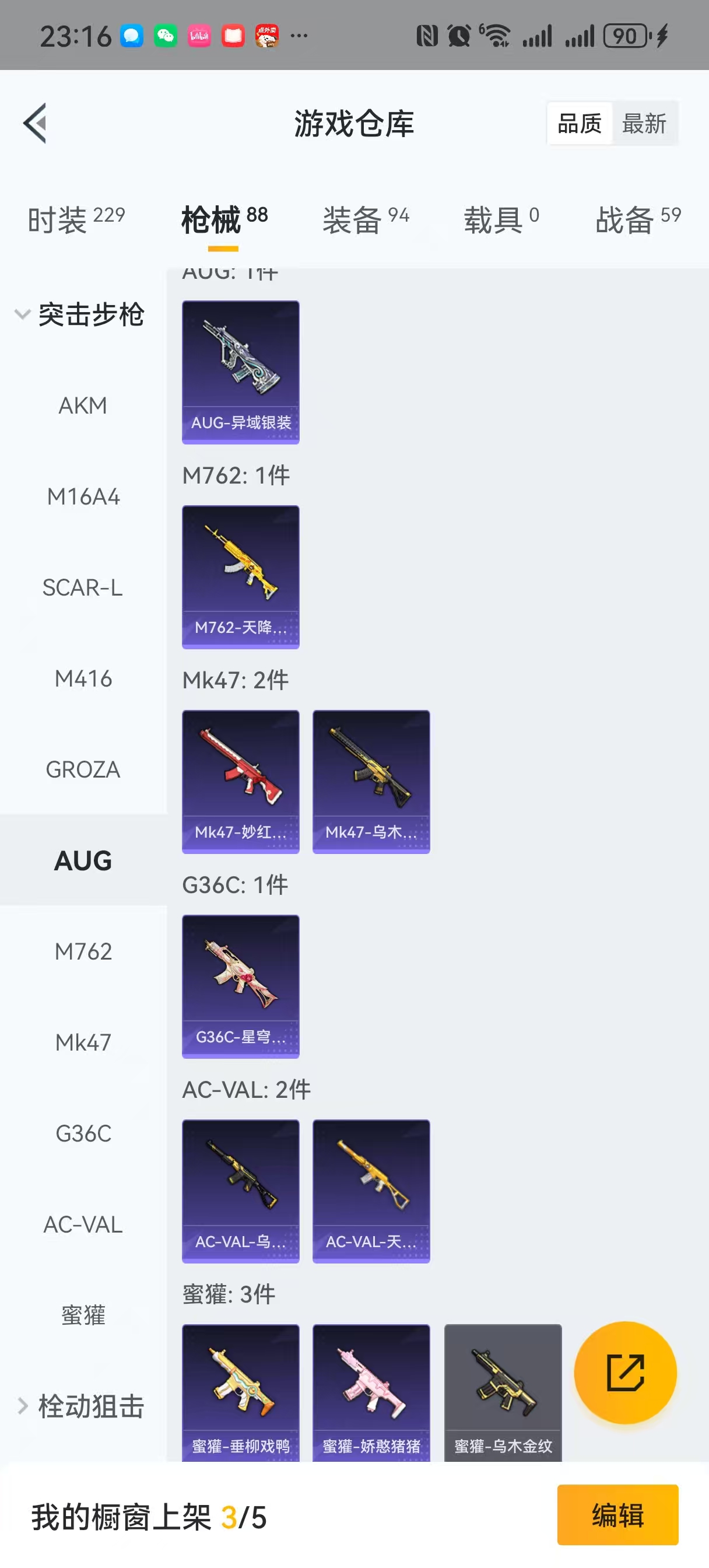Open the AUG-异域银装 skin item

coord(240,372)
